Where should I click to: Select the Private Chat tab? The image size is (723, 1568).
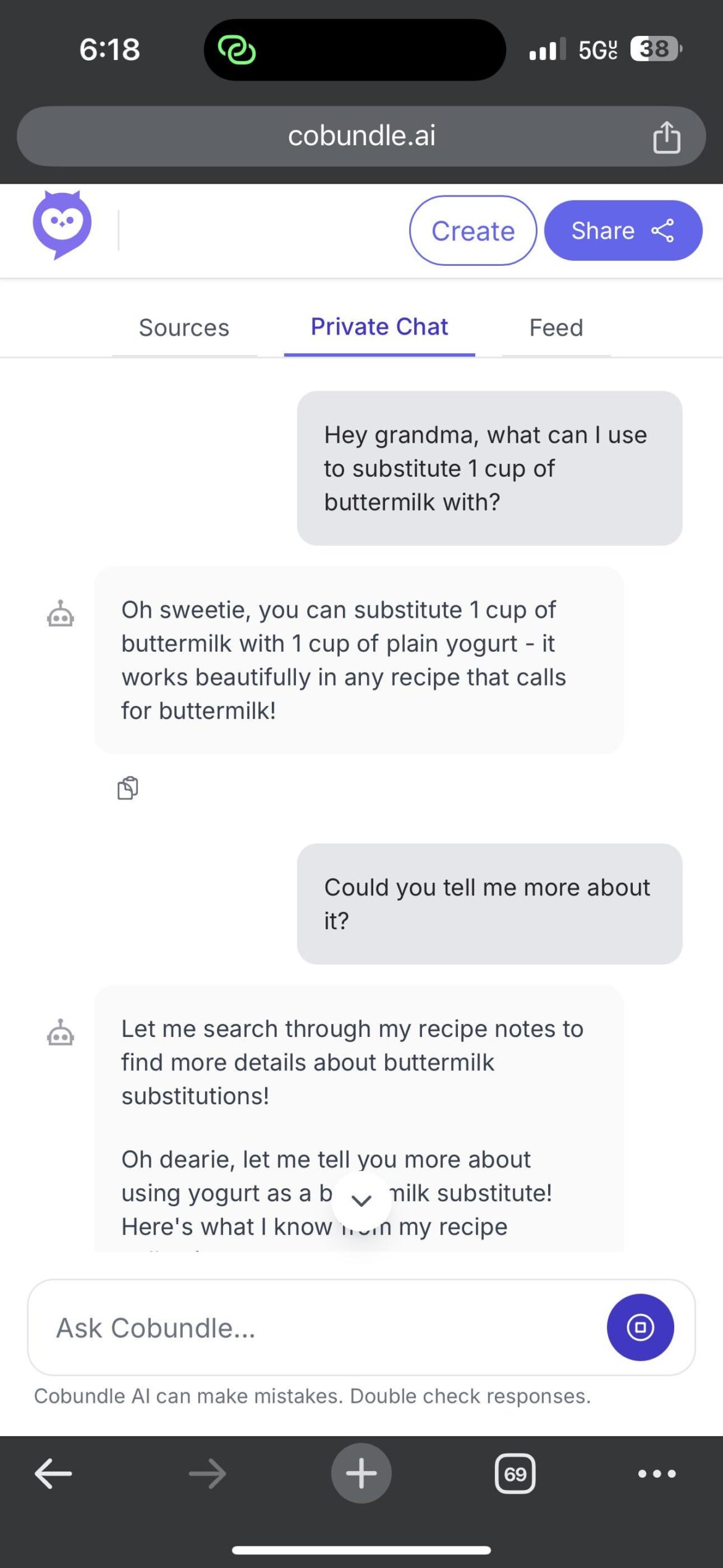pos(379,326)
